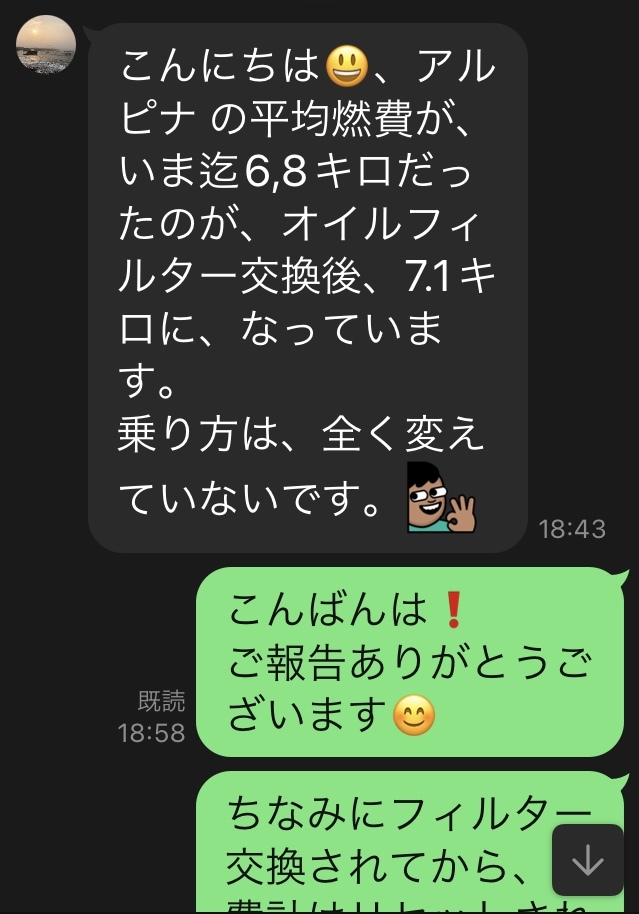The height and width of the screenshot is (914, 639).
Task: Open the sender's profile picture
Action: [x=46, y=44]
